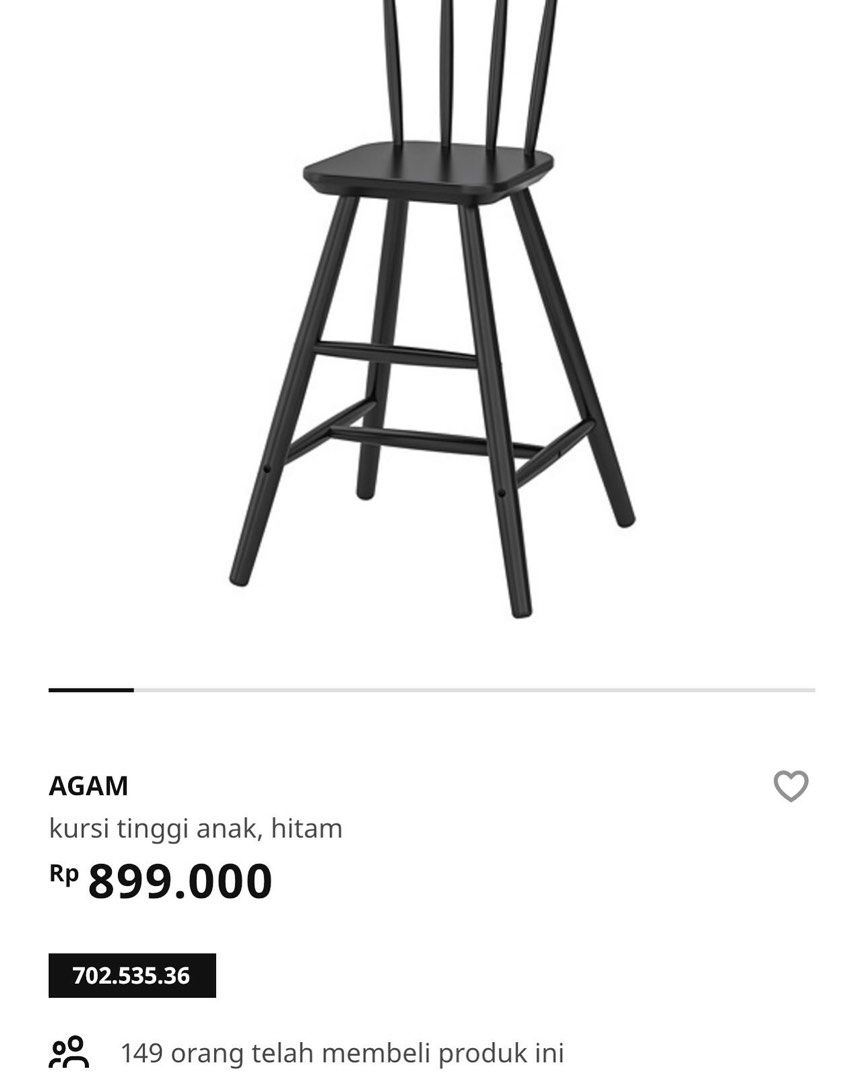Click the heart outline to save product
864x1080 pixels.
pyautogui.click(x=791, y=786)
